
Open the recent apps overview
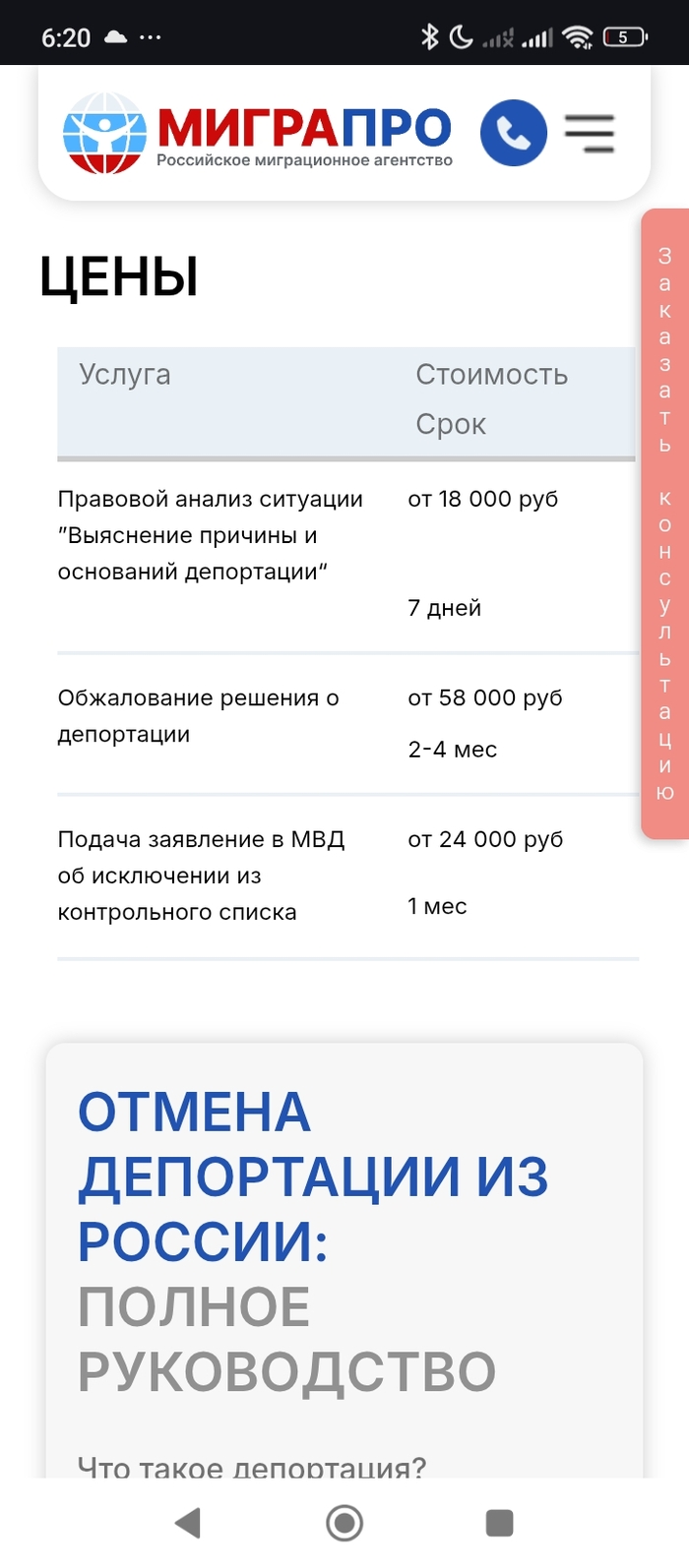pyautogui.click(x=500, y=1523)
